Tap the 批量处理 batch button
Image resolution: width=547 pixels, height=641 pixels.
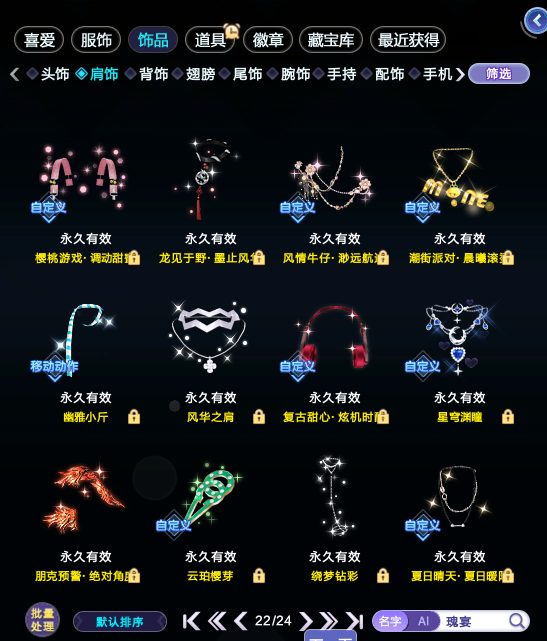coord(42,620)
